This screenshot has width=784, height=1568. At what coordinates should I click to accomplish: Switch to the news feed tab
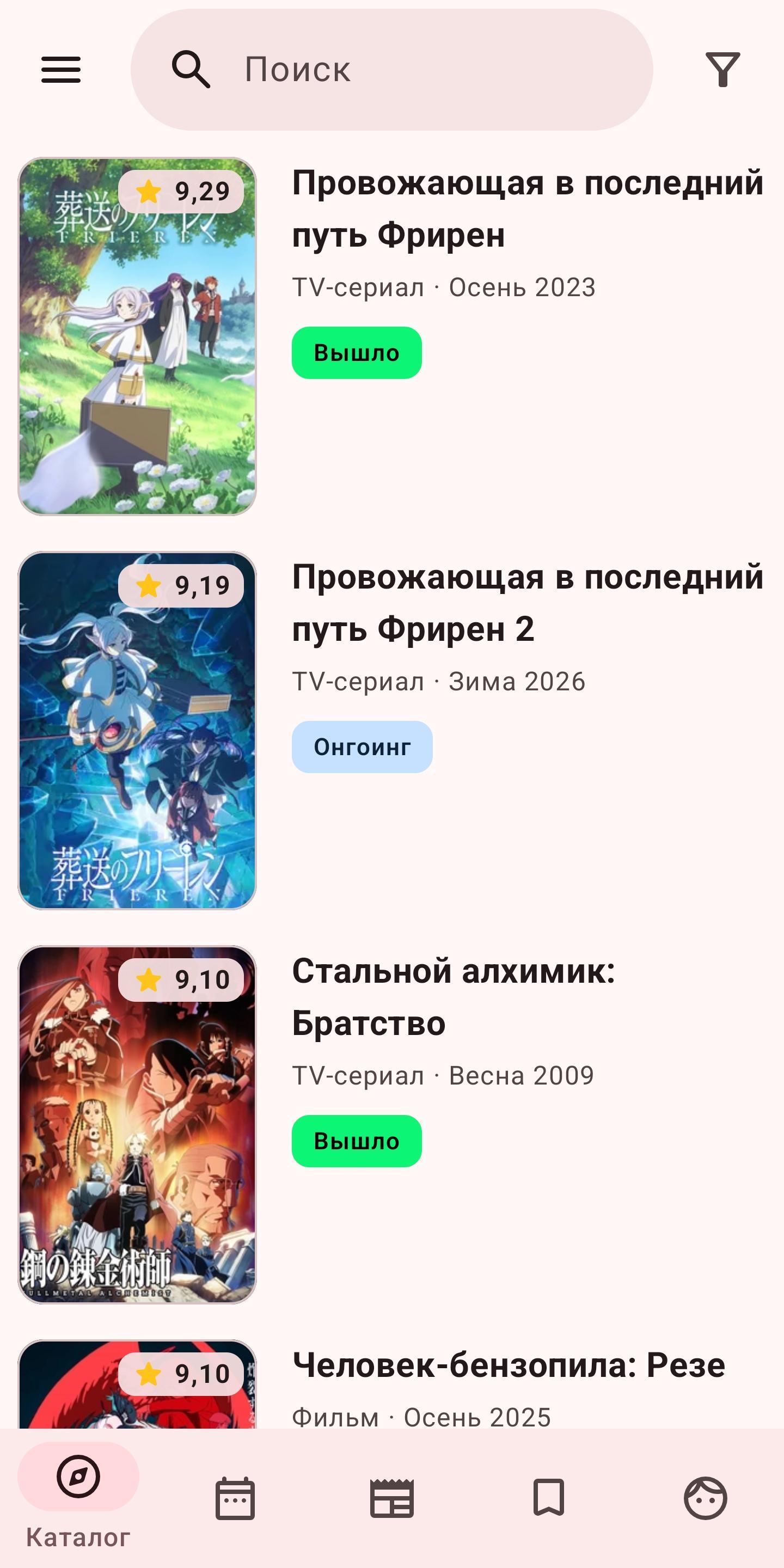click(392, 1498)
